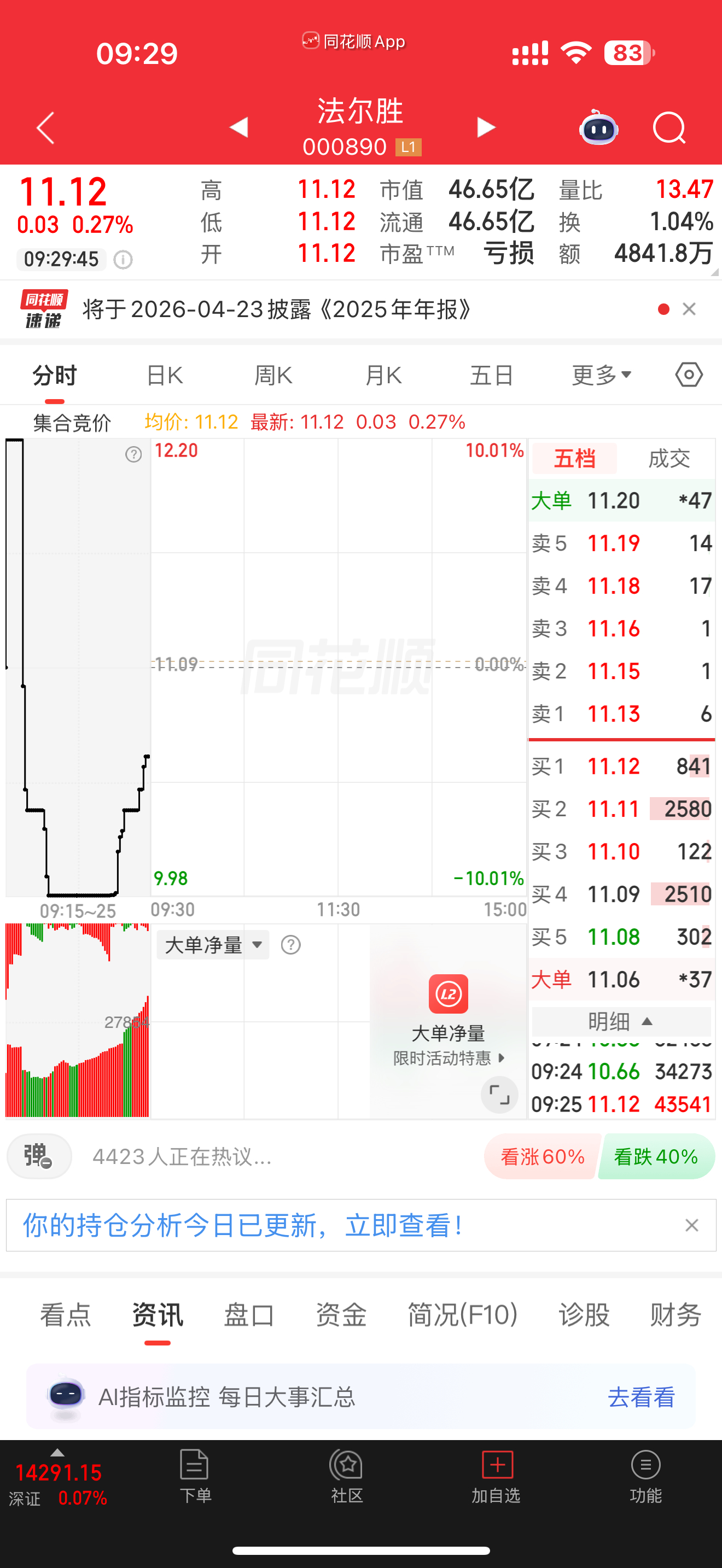Tap the search icon in the top bar
Viewport: 722px width, 1568px height.
point(668,128)
